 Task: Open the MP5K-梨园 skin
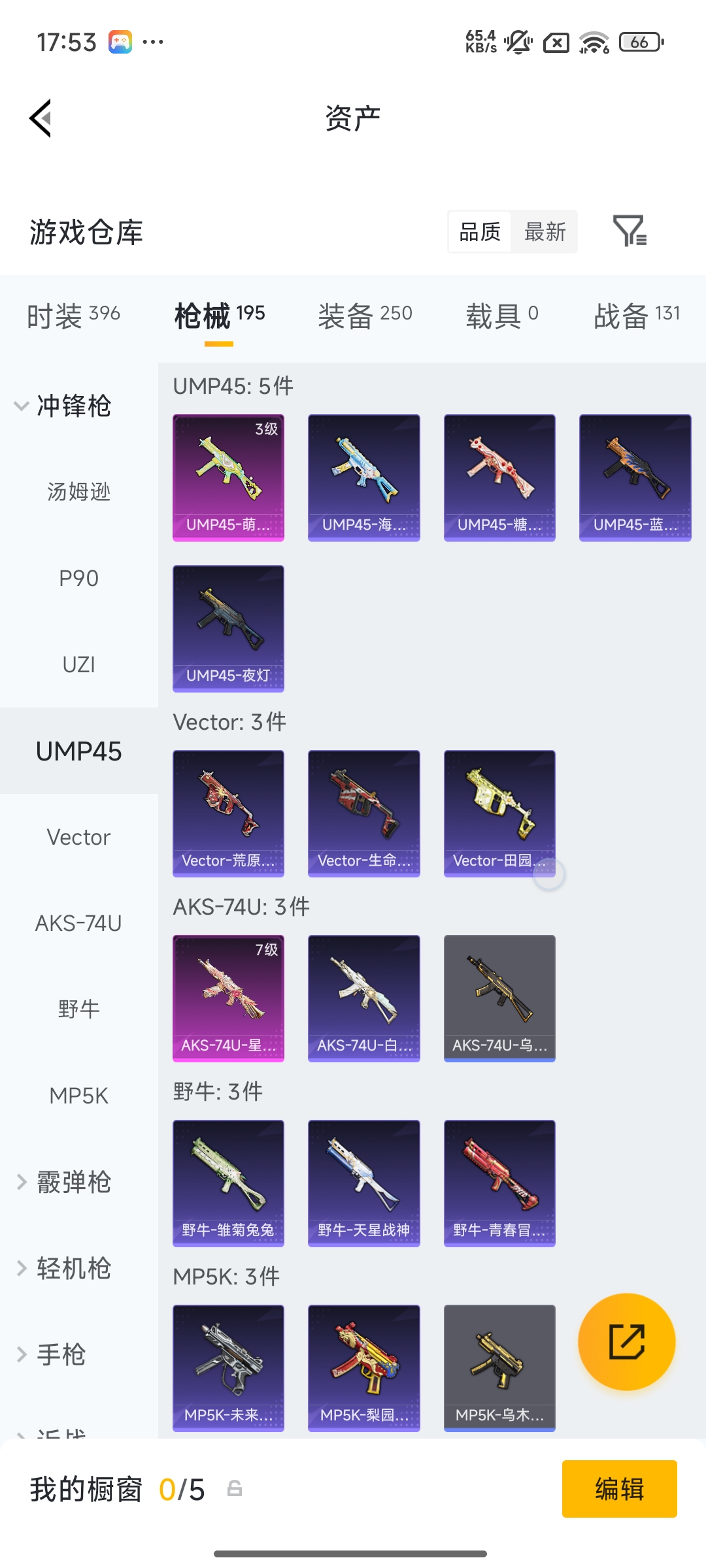pyautogui.click(x=363, y=1367)
